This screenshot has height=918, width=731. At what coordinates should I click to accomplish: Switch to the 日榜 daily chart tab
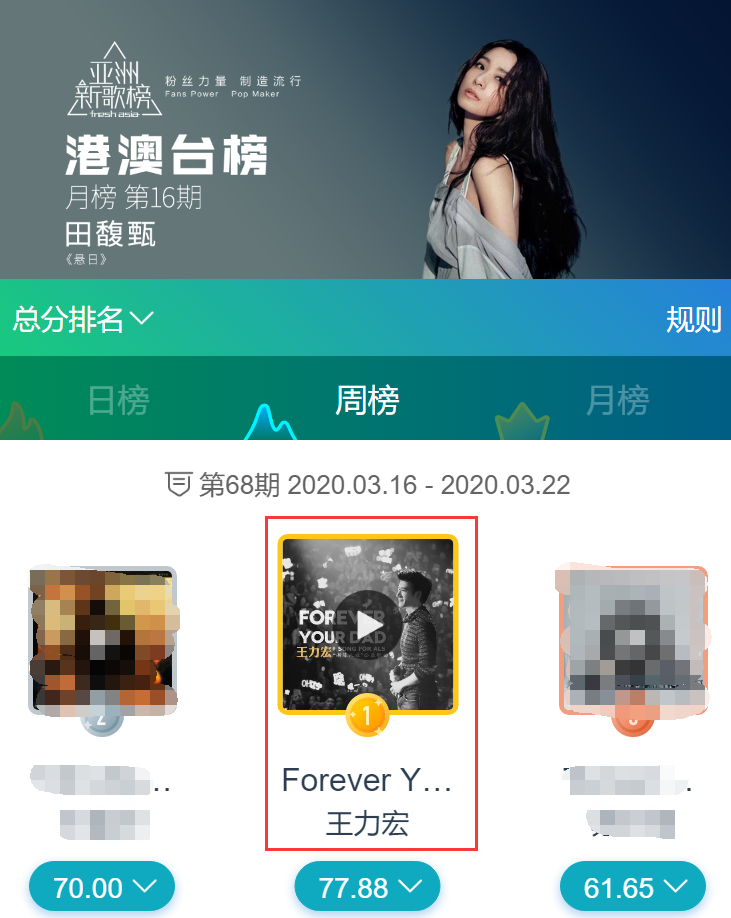tap(118, 401)
